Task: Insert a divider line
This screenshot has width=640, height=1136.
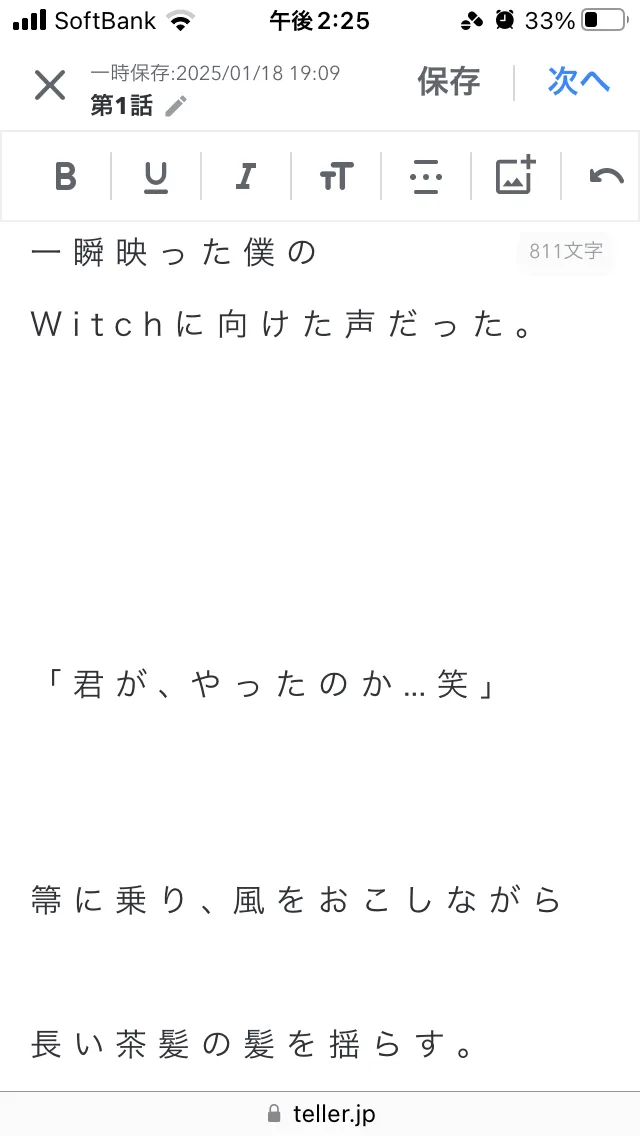Action: click(x=426, y=177)
